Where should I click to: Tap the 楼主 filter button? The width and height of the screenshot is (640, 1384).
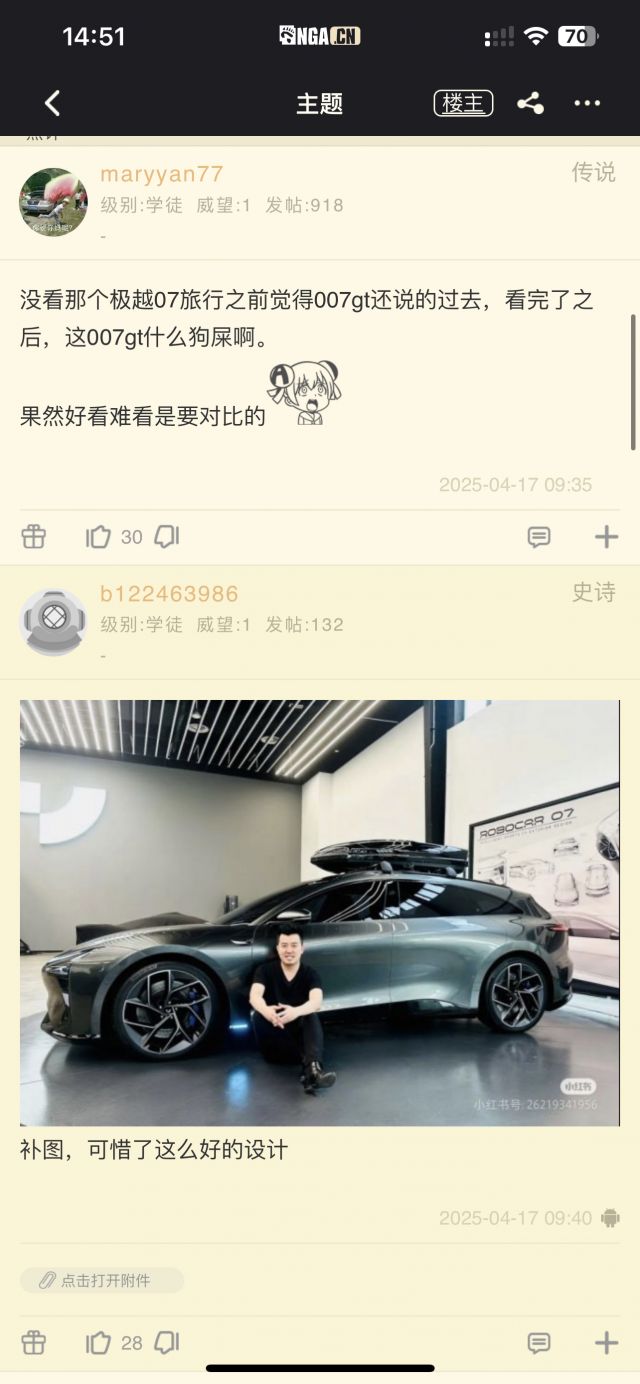(463, 103)
